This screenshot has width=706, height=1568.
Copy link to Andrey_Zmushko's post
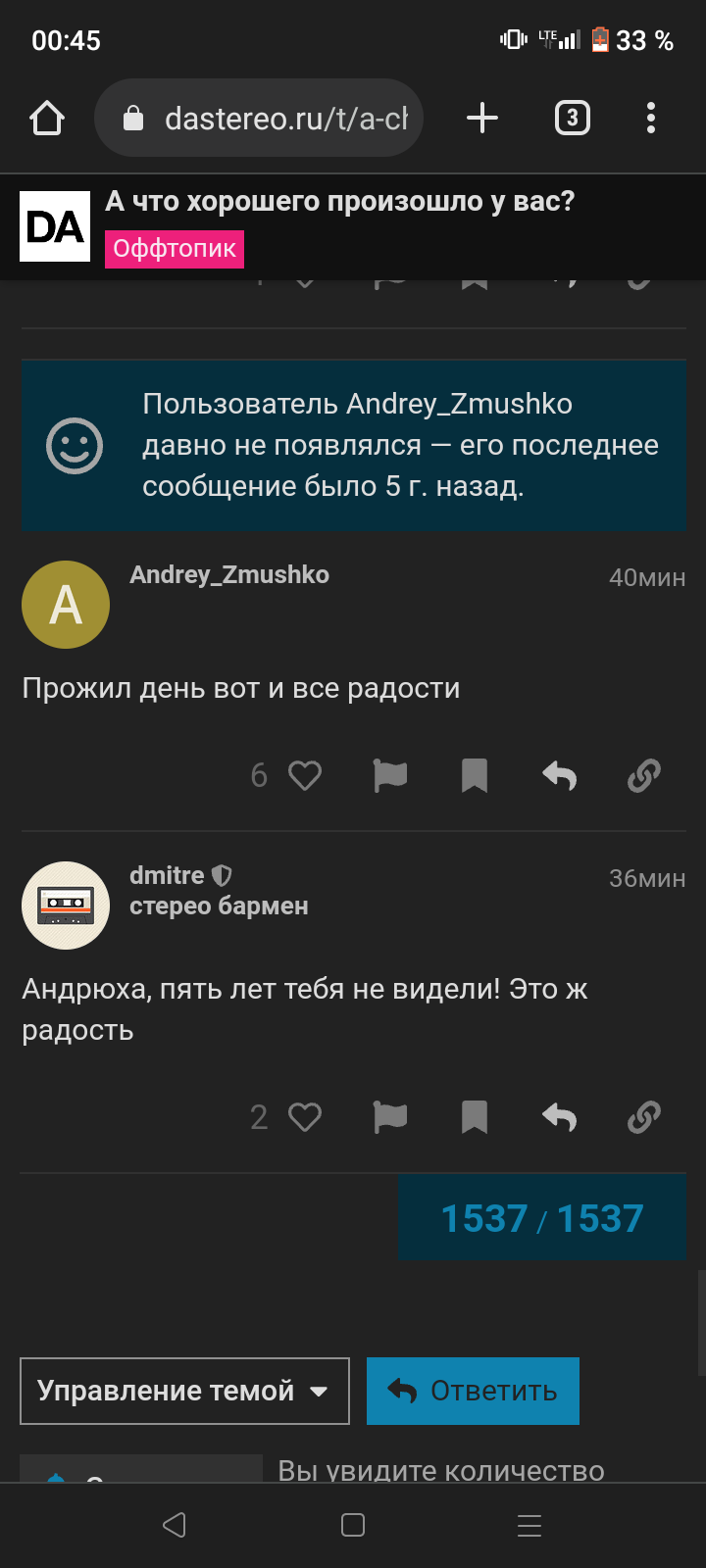pos(644,776)
